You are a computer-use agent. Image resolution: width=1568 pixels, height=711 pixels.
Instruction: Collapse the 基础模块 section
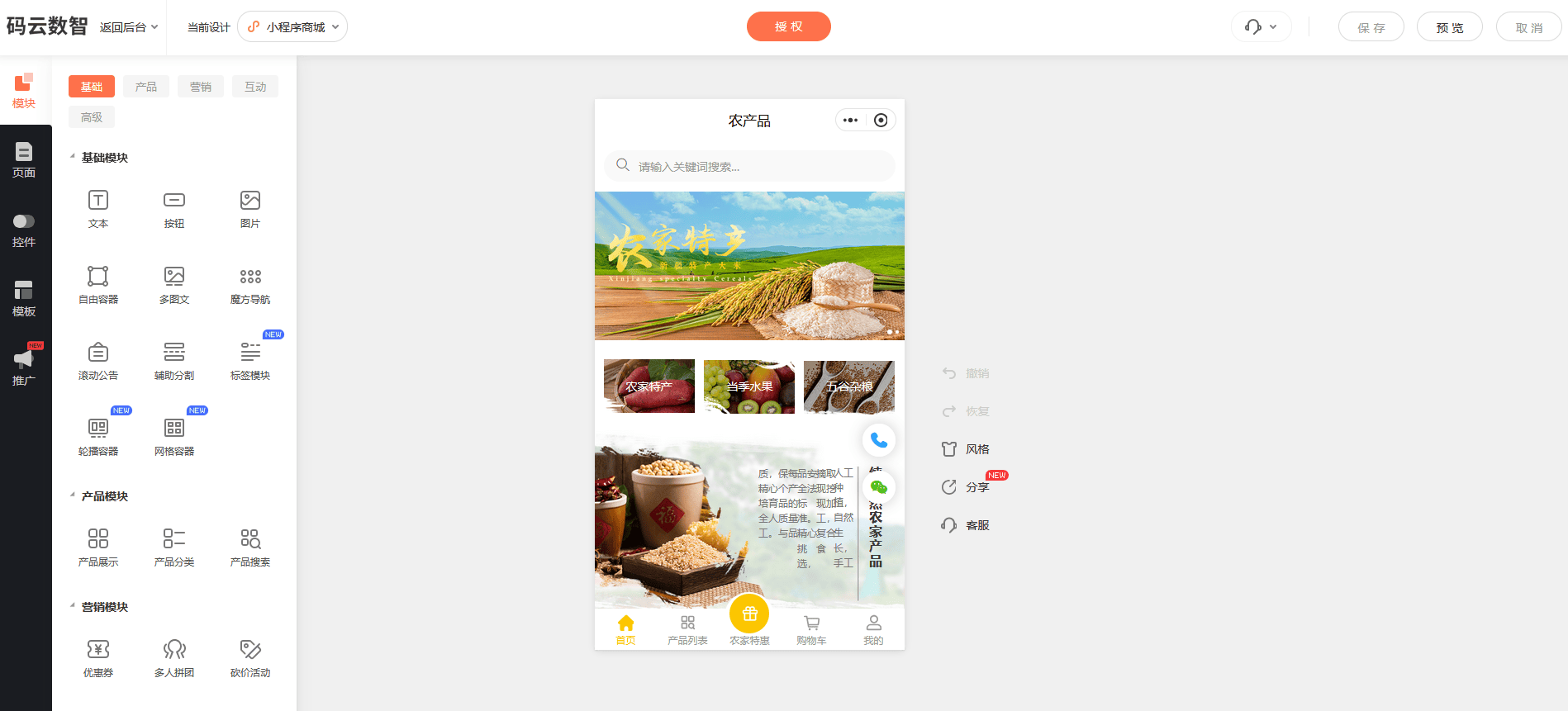click(x=73, y=157)
